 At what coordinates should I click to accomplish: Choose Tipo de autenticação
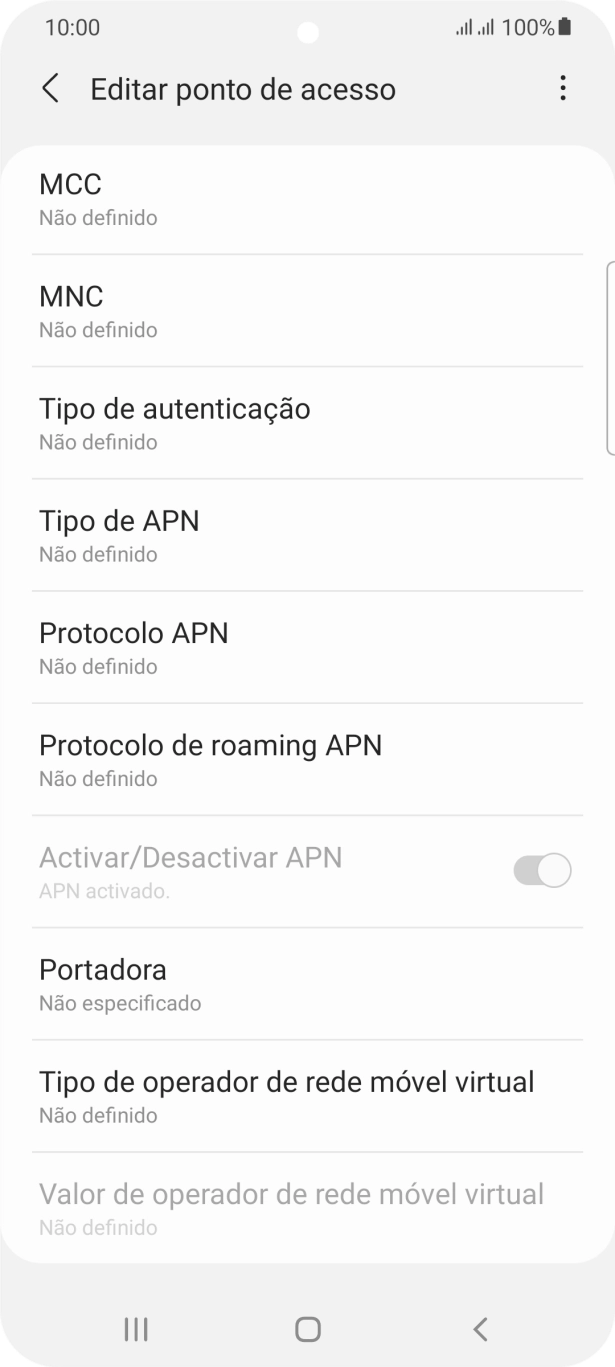point(307,423)
